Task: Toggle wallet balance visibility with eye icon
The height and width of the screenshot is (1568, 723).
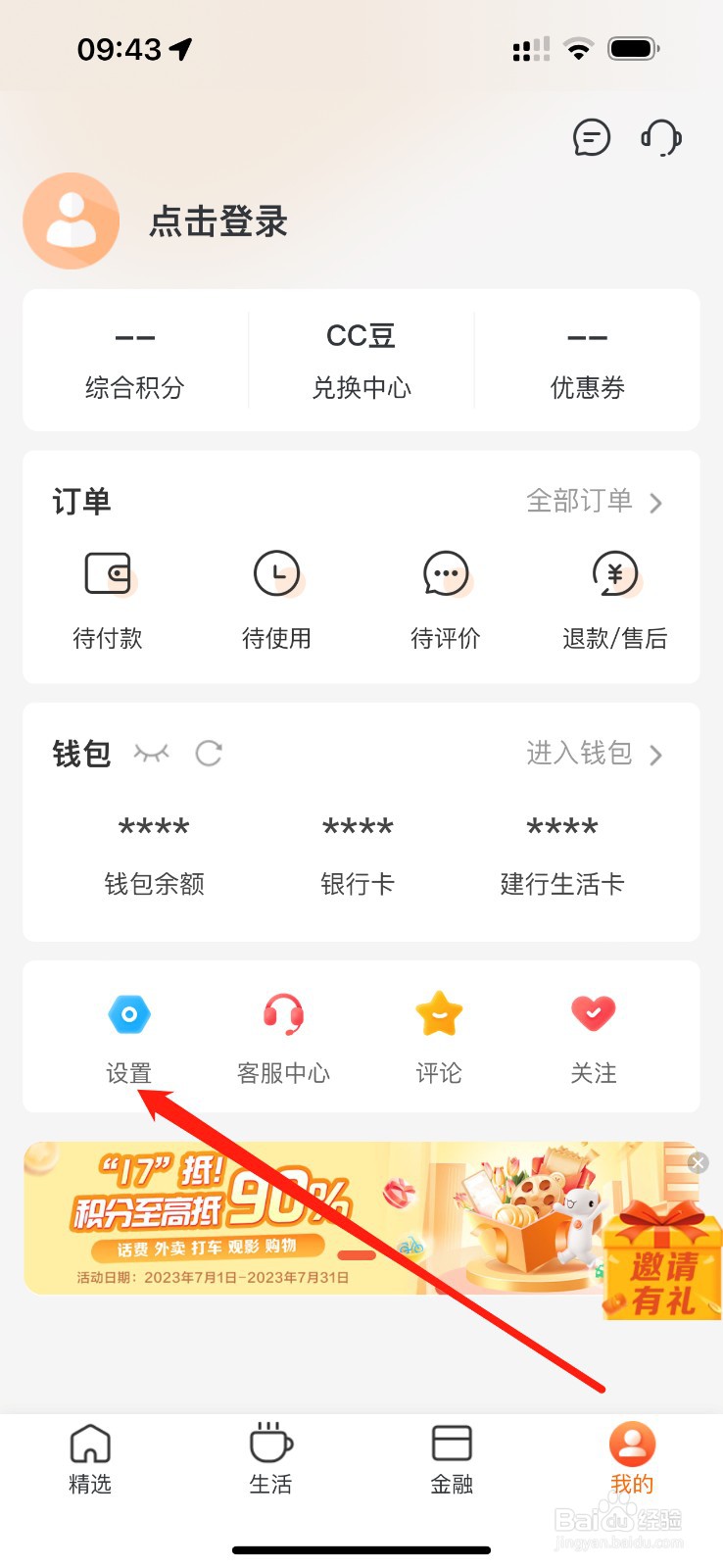Action: 151,755
